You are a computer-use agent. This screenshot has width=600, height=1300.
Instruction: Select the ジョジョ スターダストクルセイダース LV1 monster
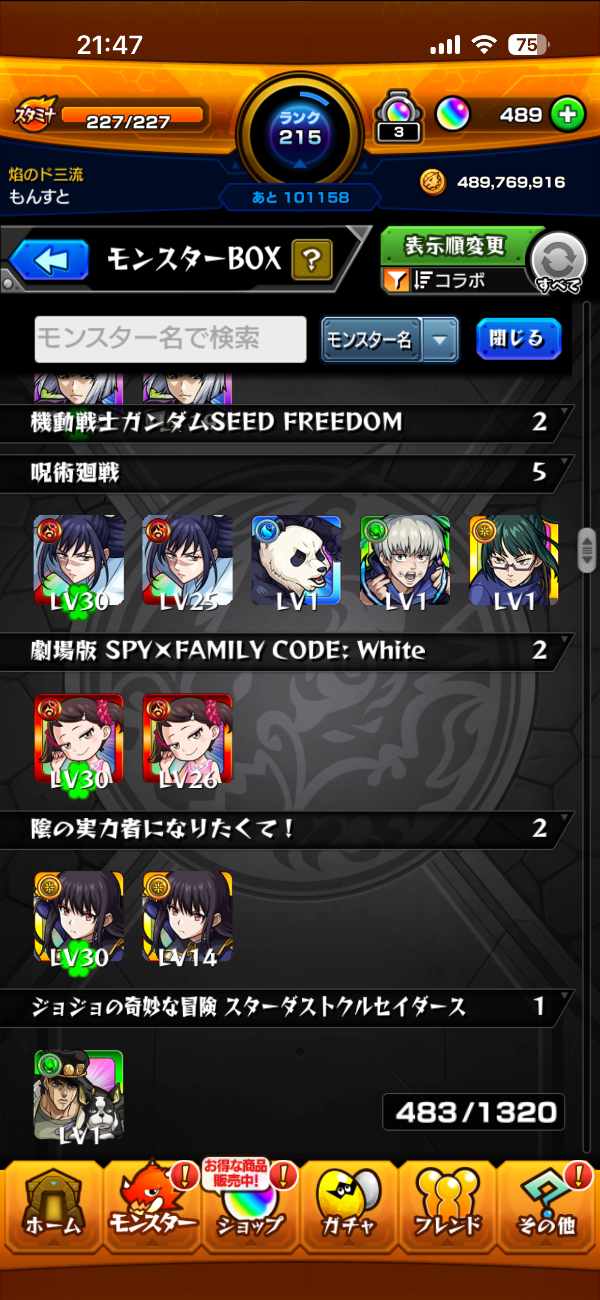[x=79, y=1095]
